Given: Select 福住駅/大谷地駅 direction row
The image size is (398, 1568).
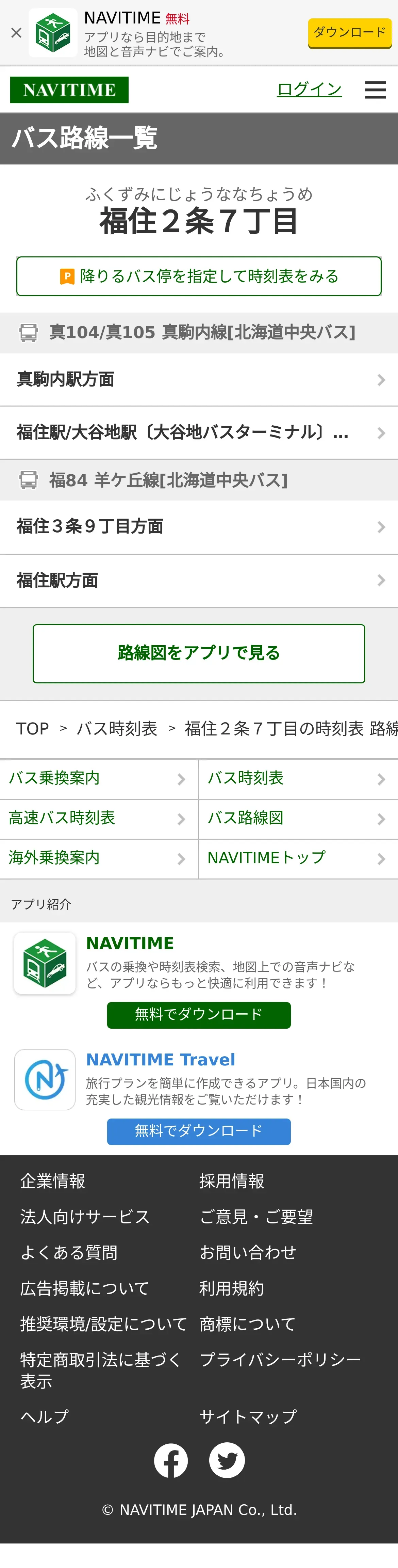Looking at the screenshot, I should point(199,433).
